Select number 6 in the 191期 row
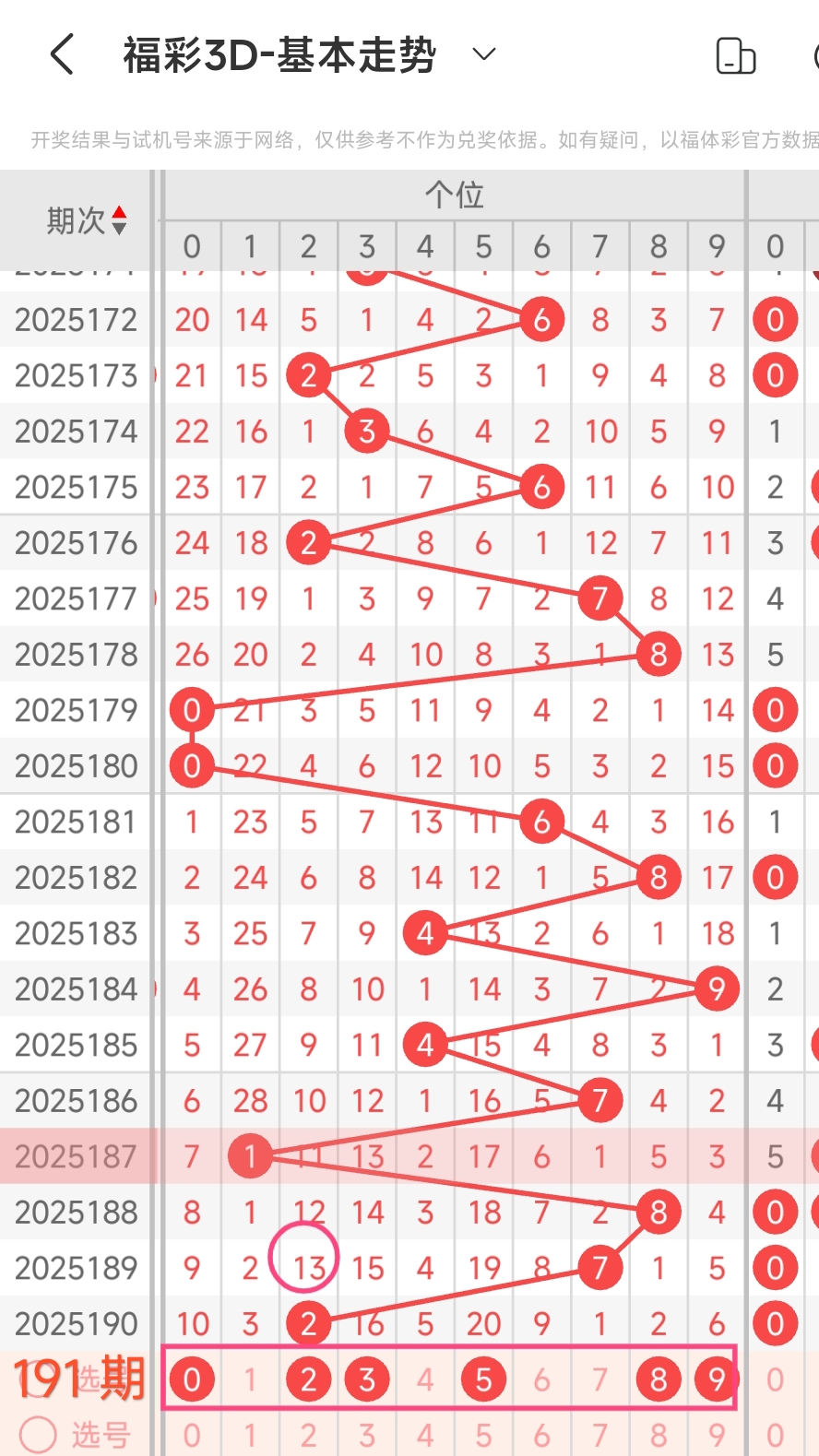The width and height of the screenshot is (819, 1456). (541, 1379)
